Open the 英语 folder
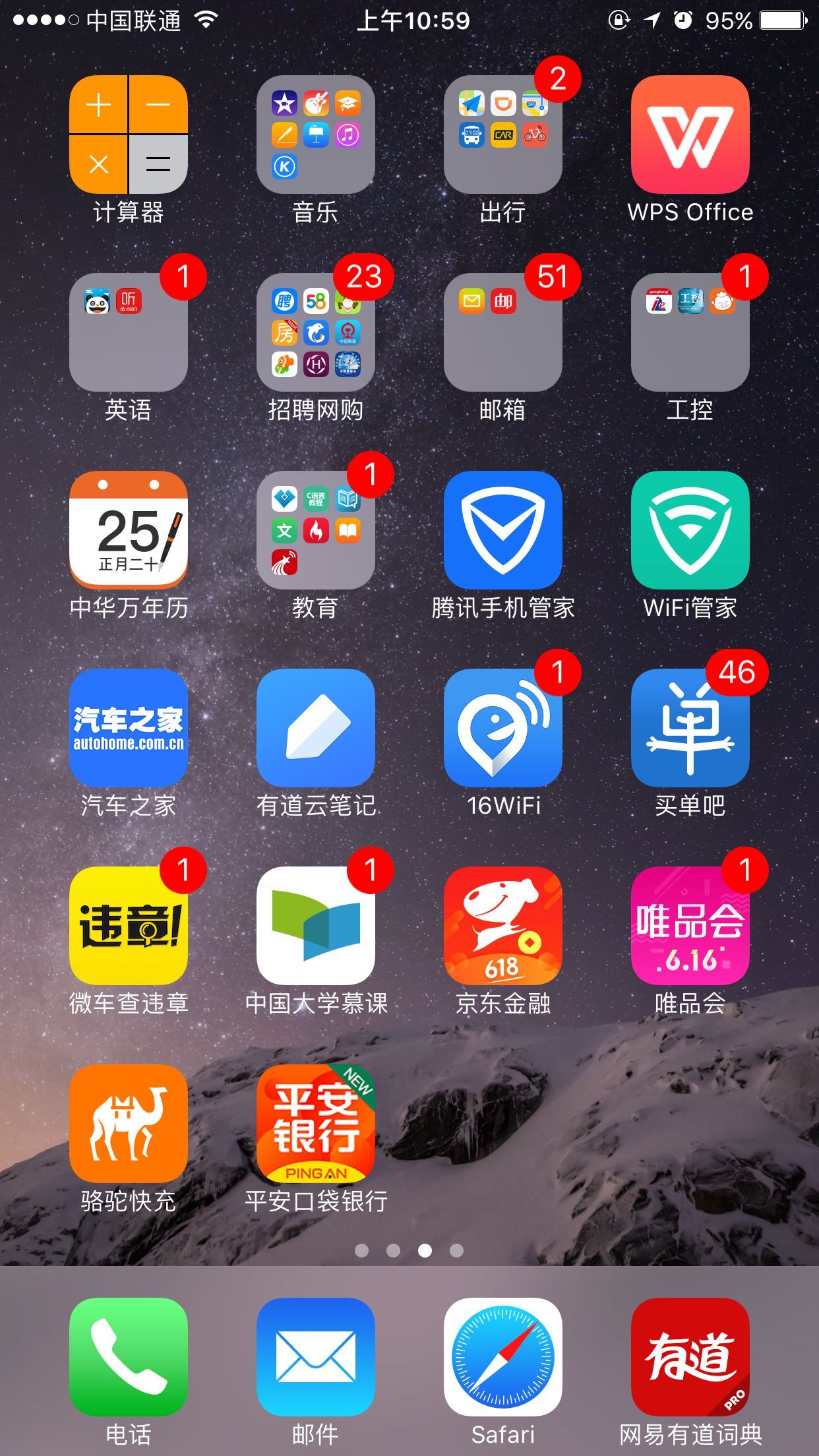Screen dimensions: 819x1456 [x=129, y=332]
